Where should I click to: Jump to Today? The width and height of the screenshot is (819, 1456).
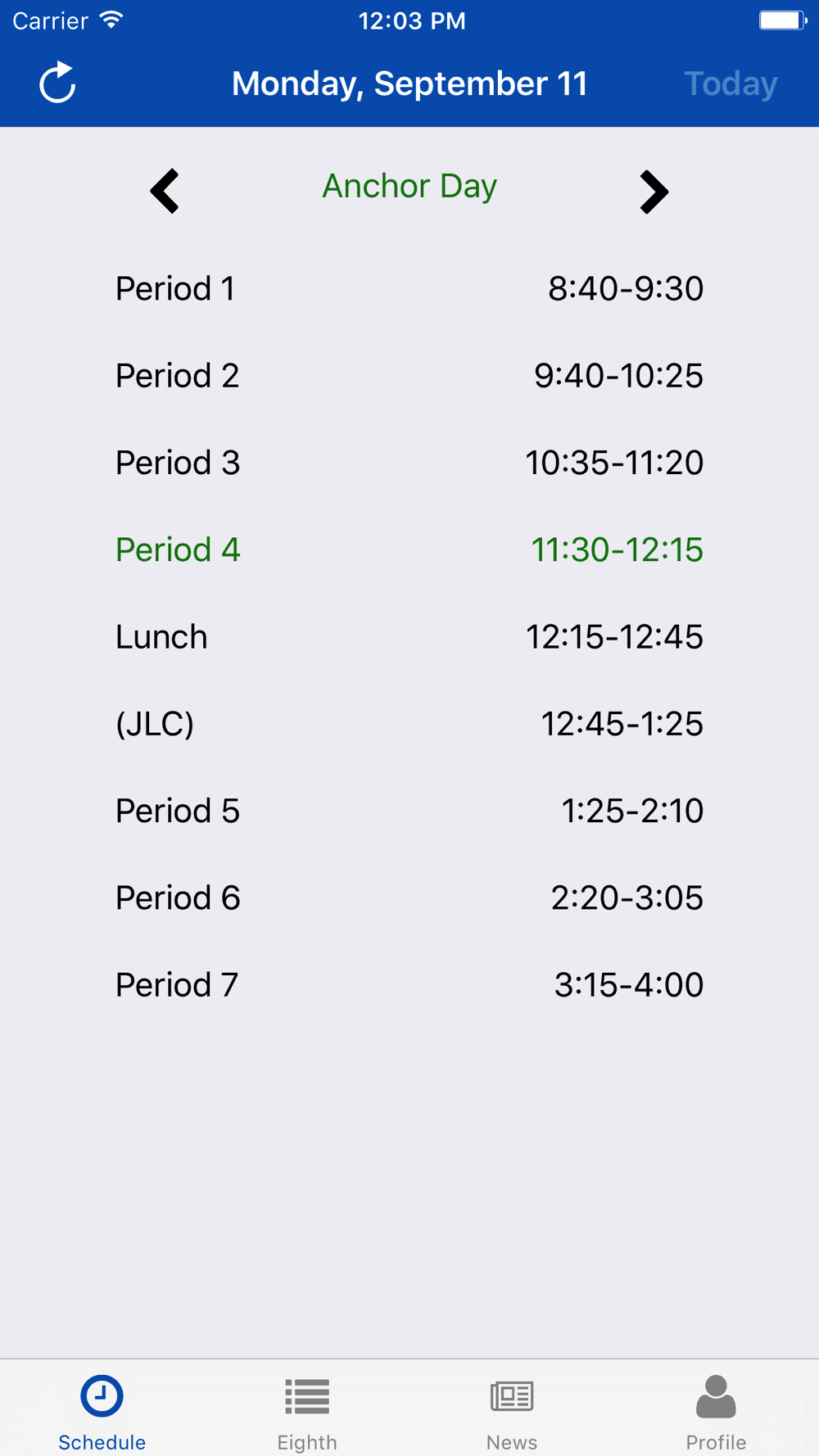point(731,84)
